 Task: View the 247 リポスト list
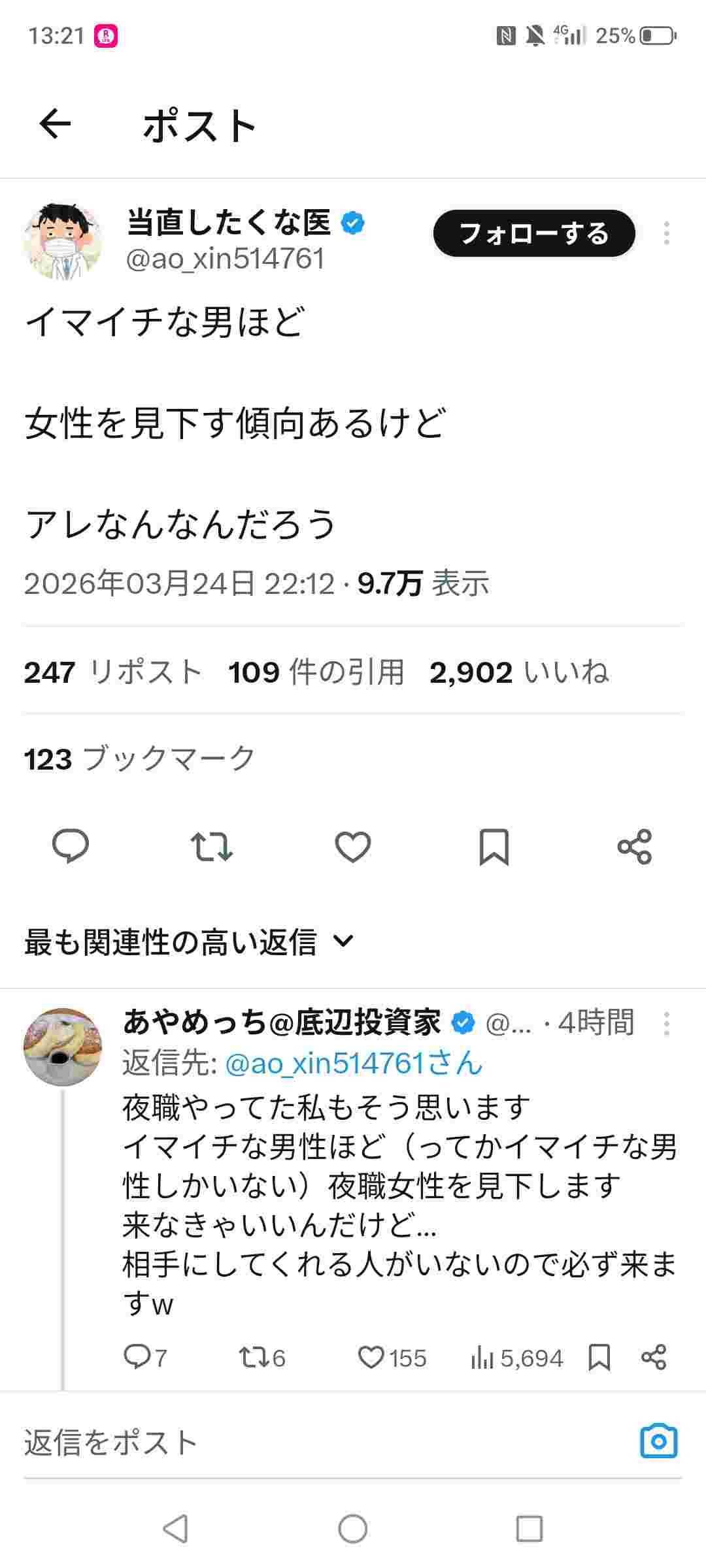tap(113, 672)
